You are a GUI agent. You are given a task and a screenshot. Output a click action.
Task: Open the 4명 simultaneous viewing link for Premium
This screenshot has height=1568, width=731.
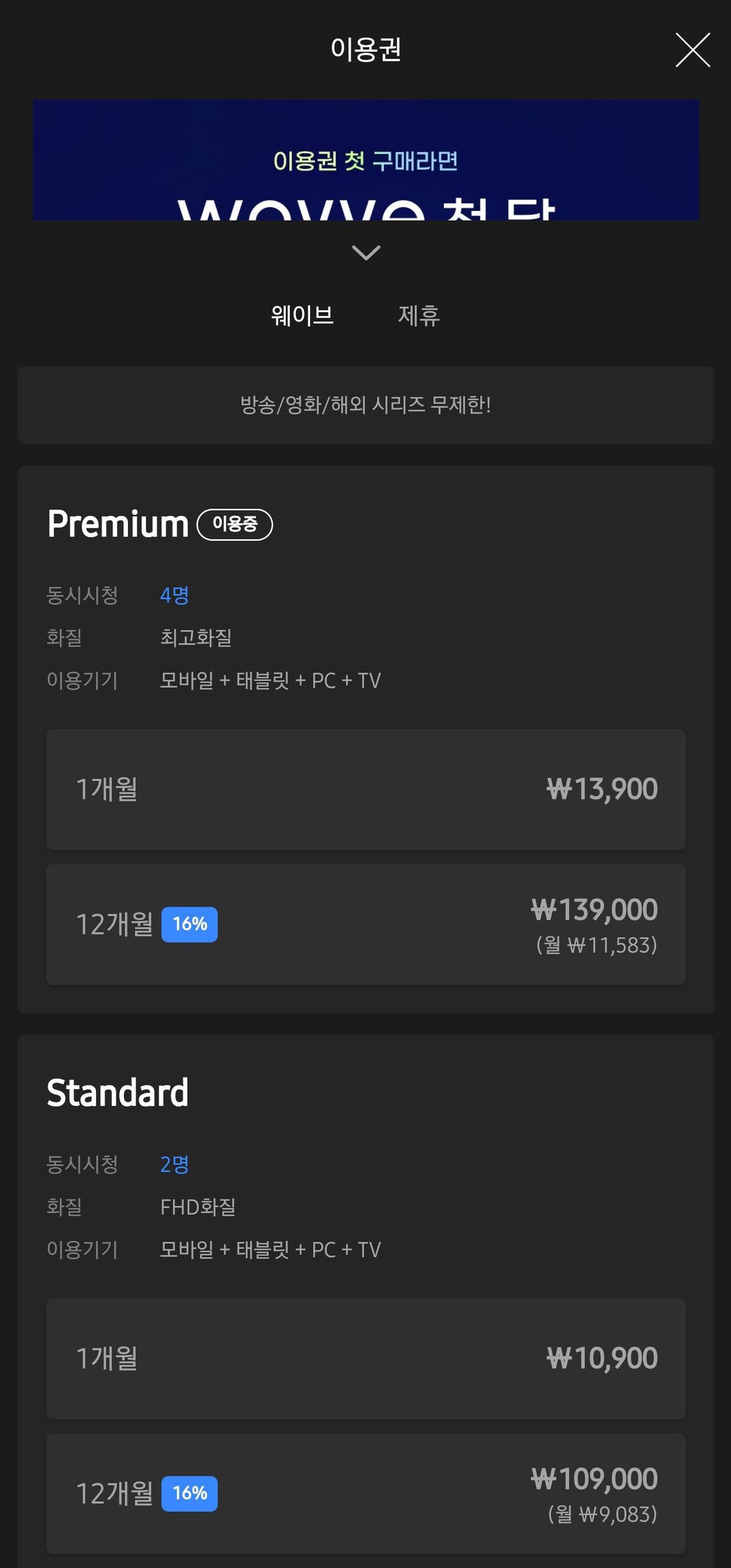point(174,596)
